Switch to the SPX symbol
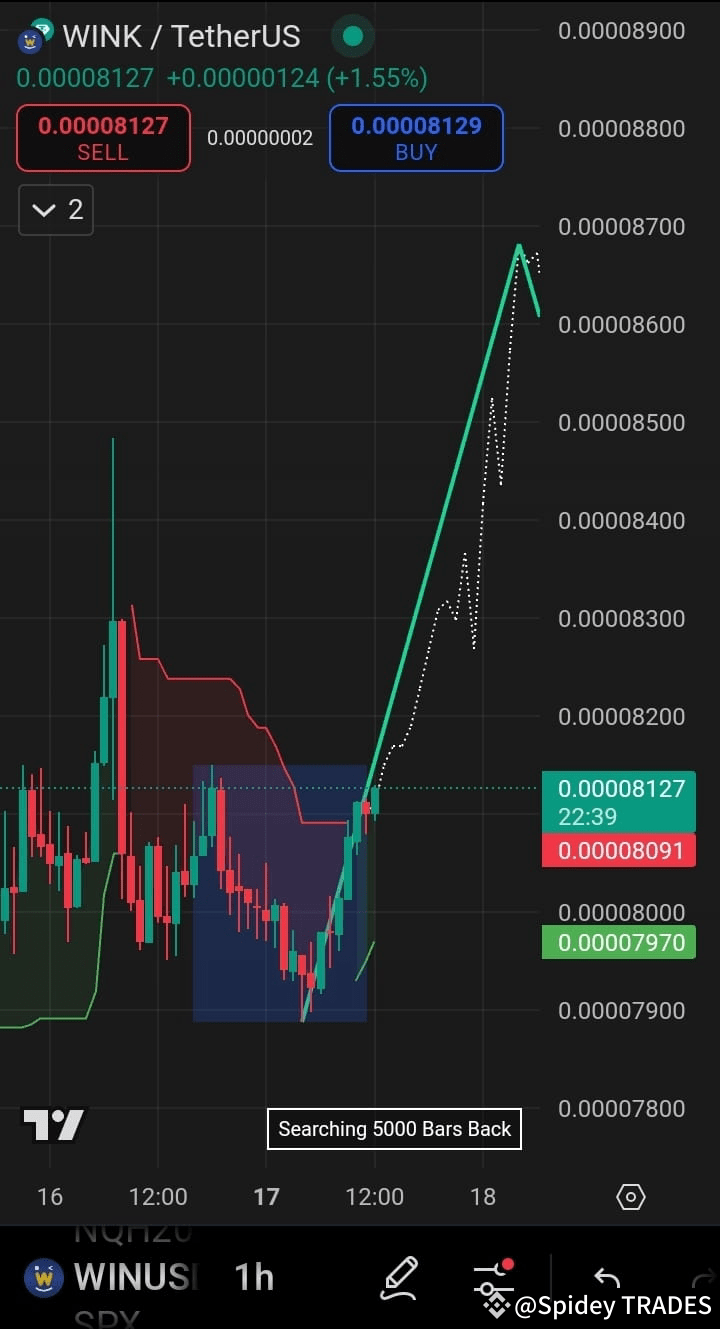The width and height of the screenshot is (720, 1329). coord(110,1318)
